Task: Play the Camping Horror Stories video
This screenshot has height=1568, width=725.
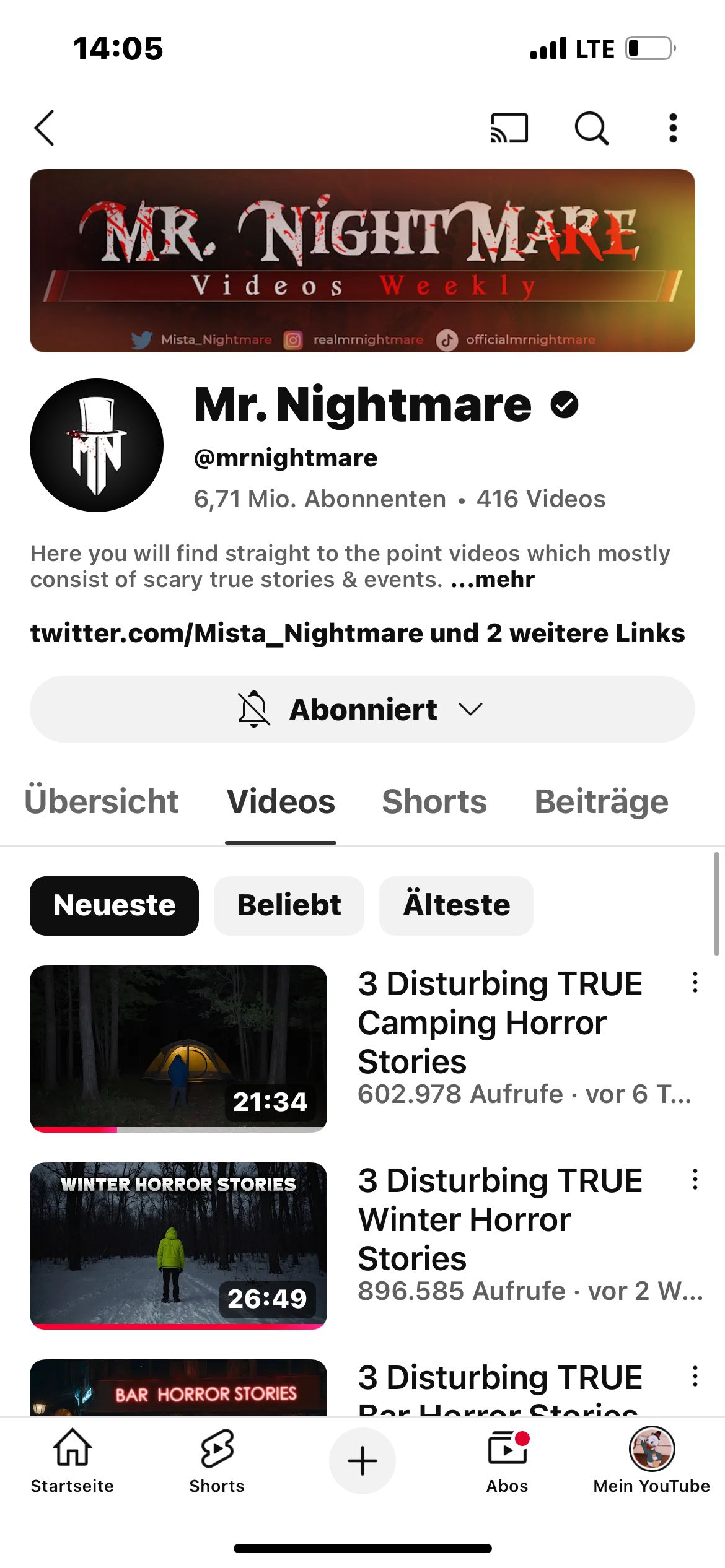Action: [178, 1048]
